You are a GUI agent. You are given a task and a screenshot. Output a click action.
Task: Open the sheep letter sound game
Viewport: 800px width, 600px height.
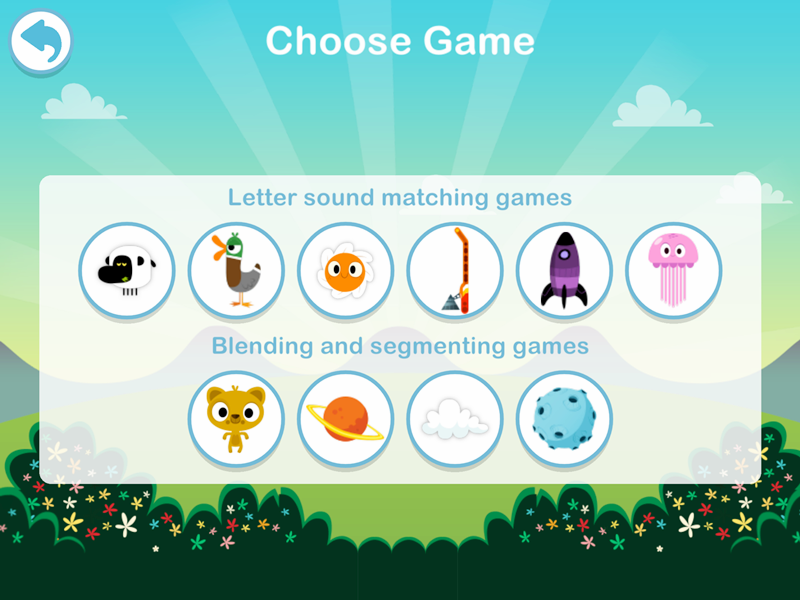[x=127, y=270]
